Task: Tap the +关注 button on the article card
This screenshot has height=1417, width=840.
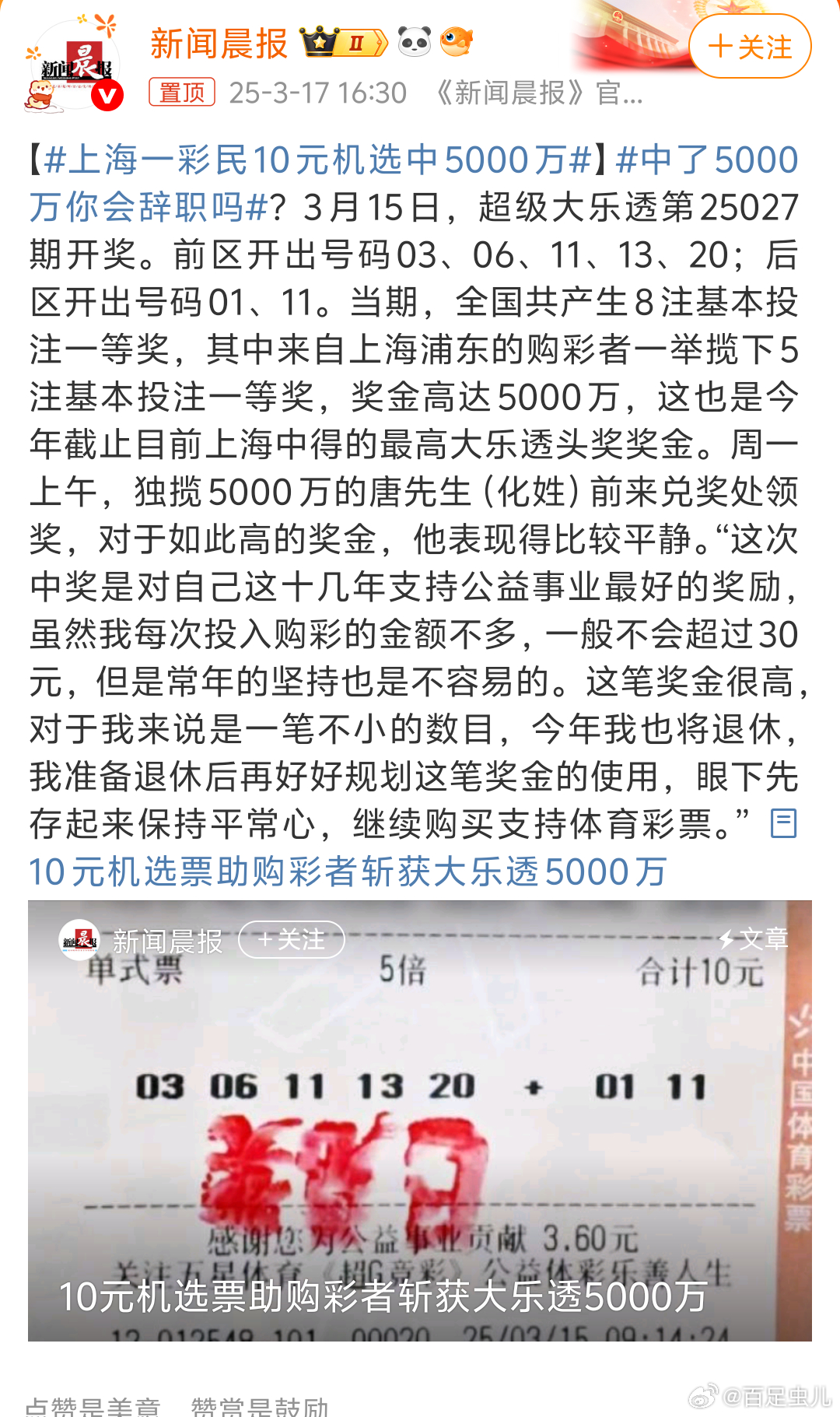Action: 292,939
